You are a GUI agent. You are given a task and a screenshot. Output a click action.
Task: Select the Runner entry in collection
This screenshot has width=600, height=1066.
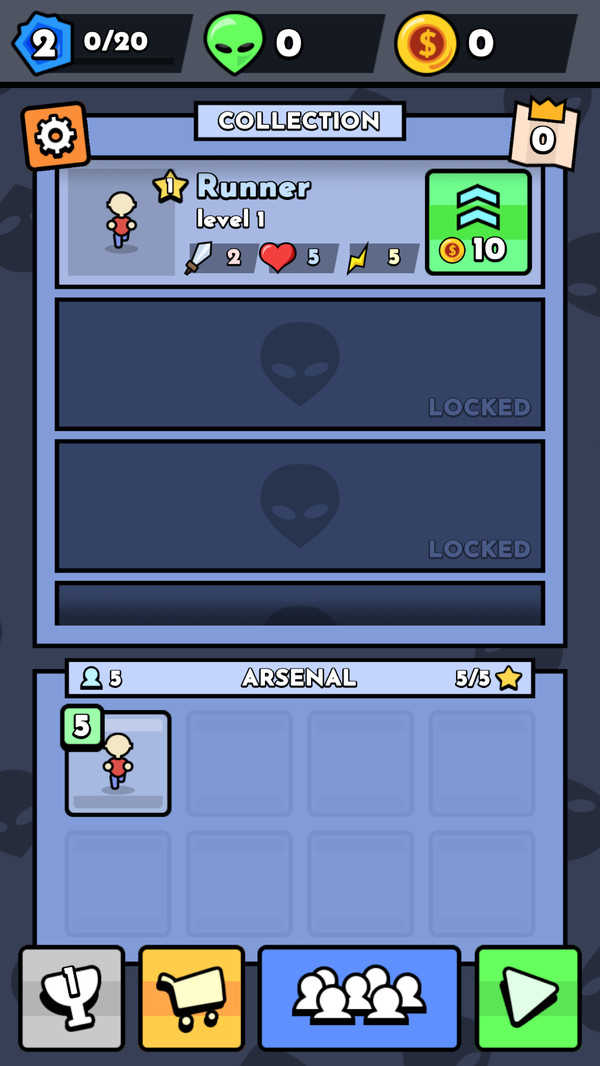(240, 222)
